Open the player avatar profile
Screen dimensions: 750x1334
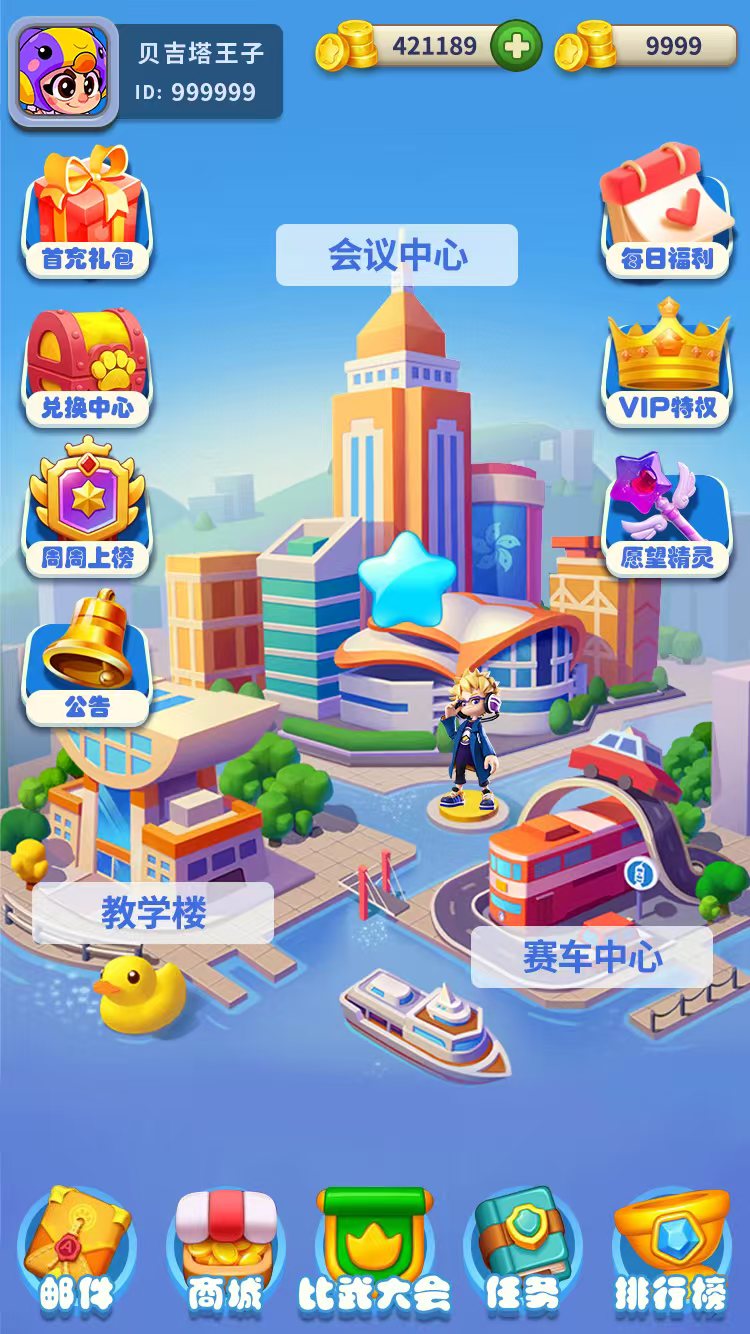click(63, 72)
